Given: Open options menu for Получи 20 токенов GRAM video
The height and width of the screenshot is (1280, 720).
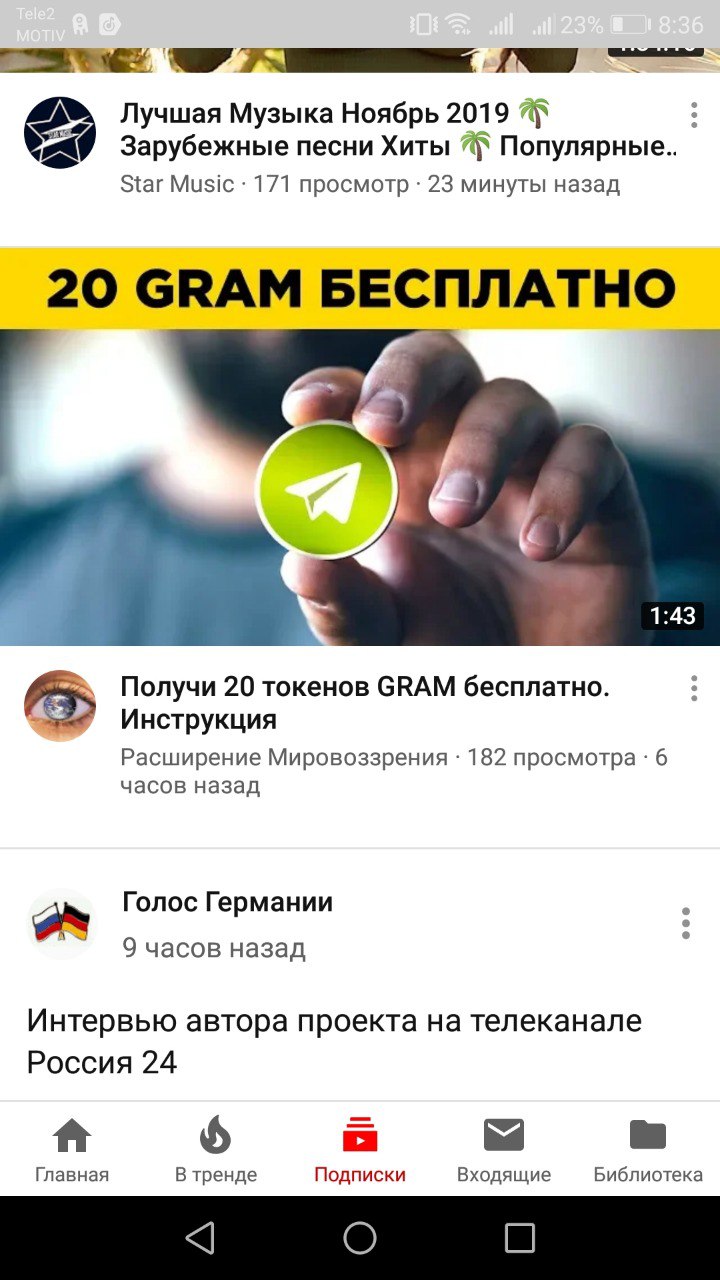Looking at the screenshot, I should click(693, 688).
